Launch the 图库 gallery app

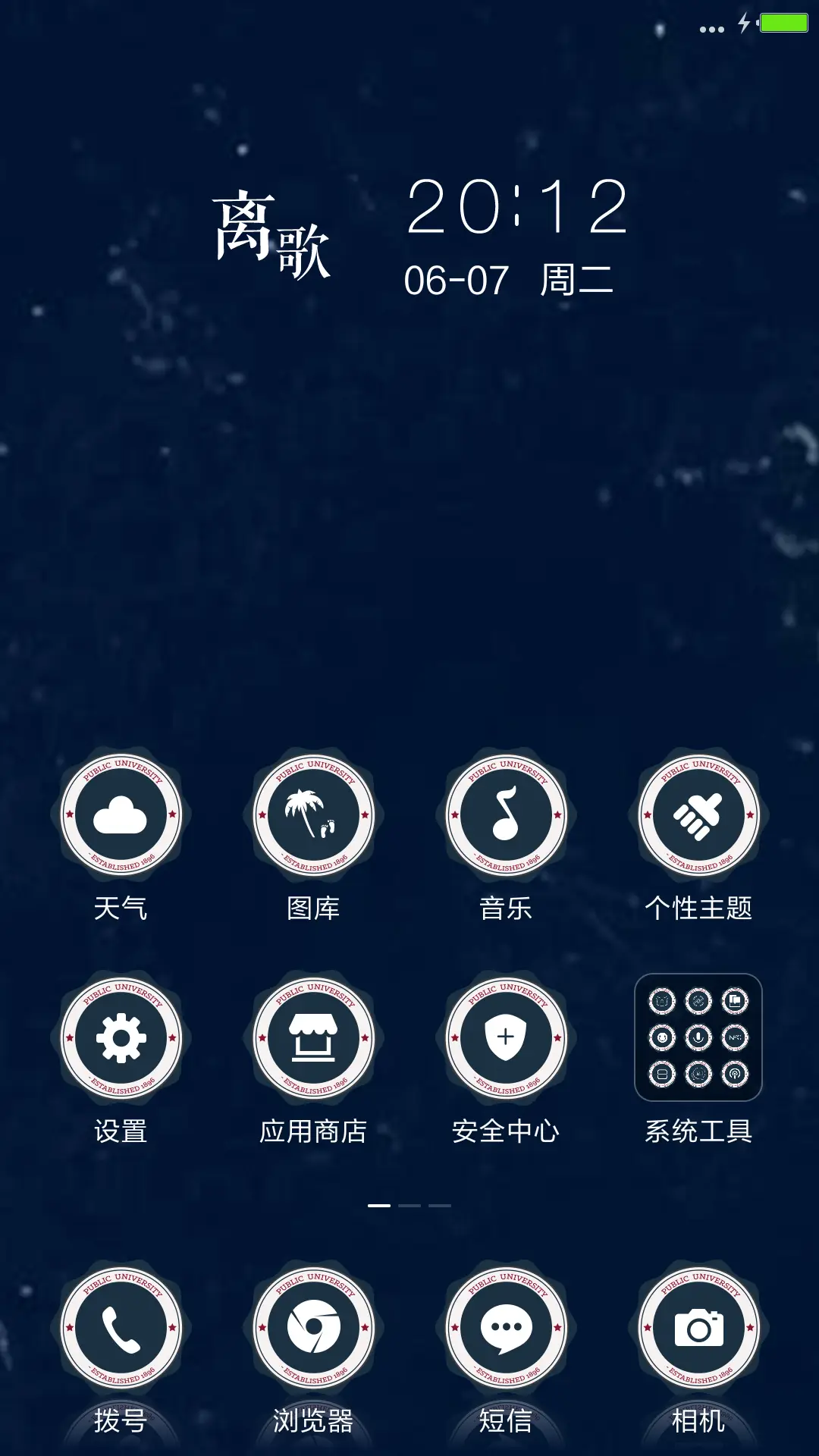pyautogui.click(x=315, y=815)
